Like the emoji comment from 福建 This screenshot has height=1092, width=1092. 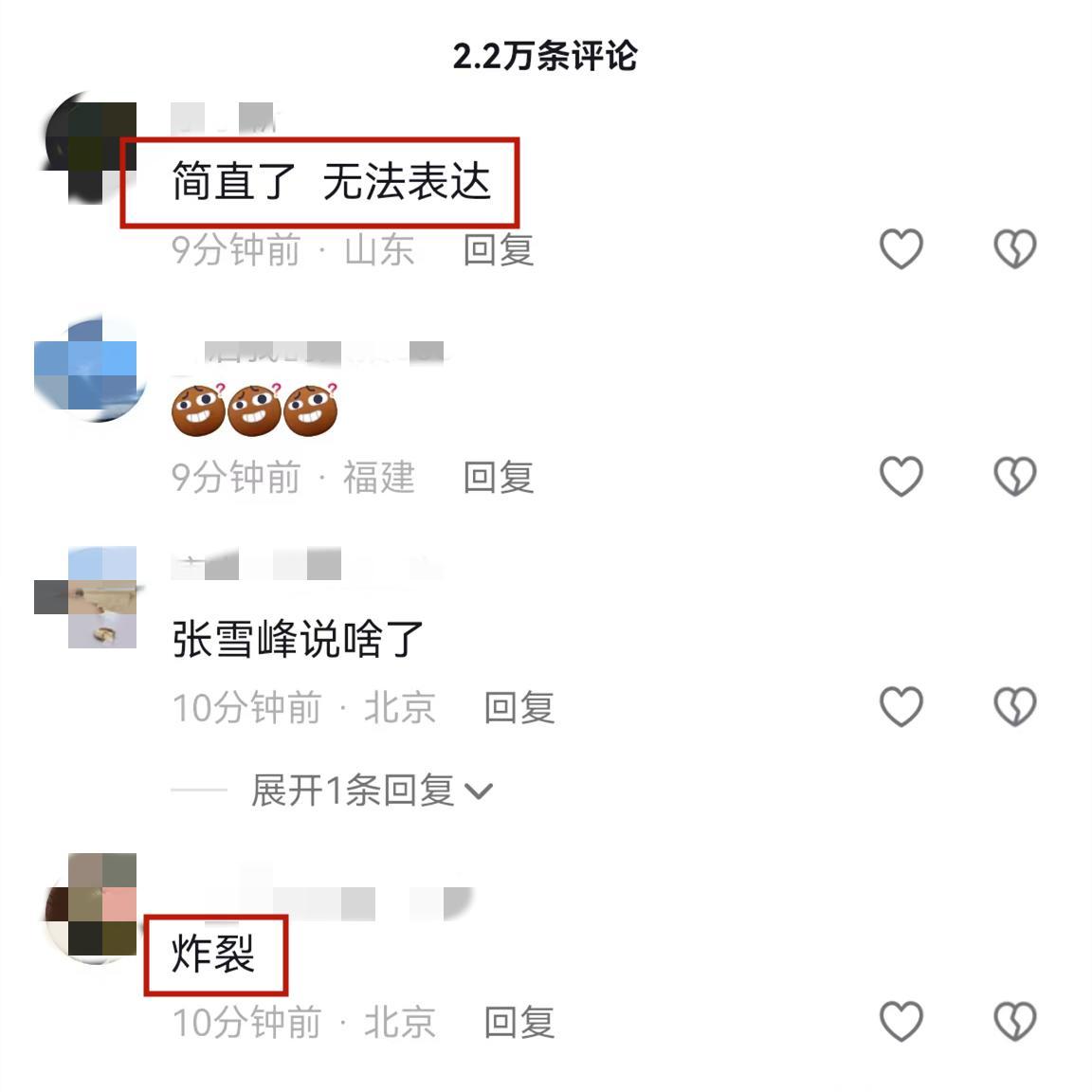pos(901,476)
